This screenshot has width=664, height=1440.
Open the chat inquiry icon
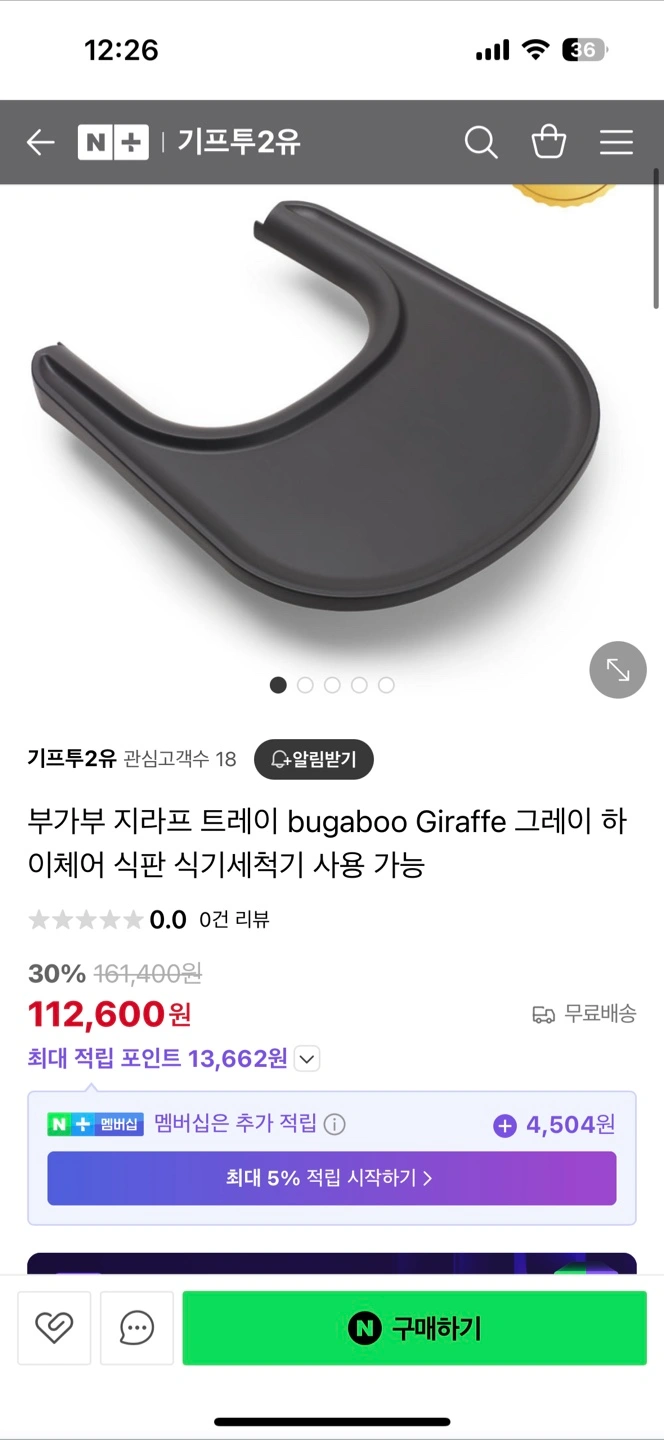tap(136, 1328)
